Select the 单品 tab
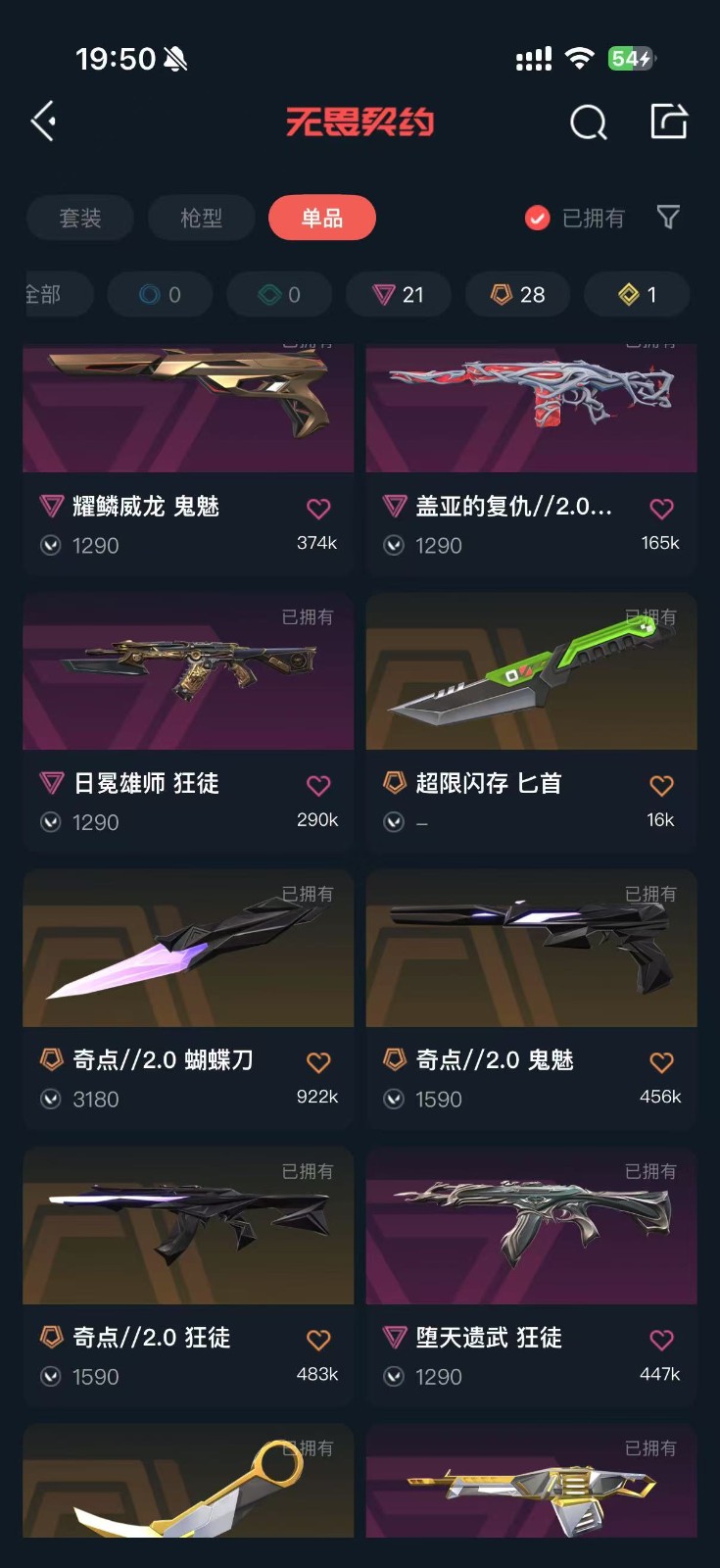This screenshot has height=1568, width=720. click(x=322, y=218)
